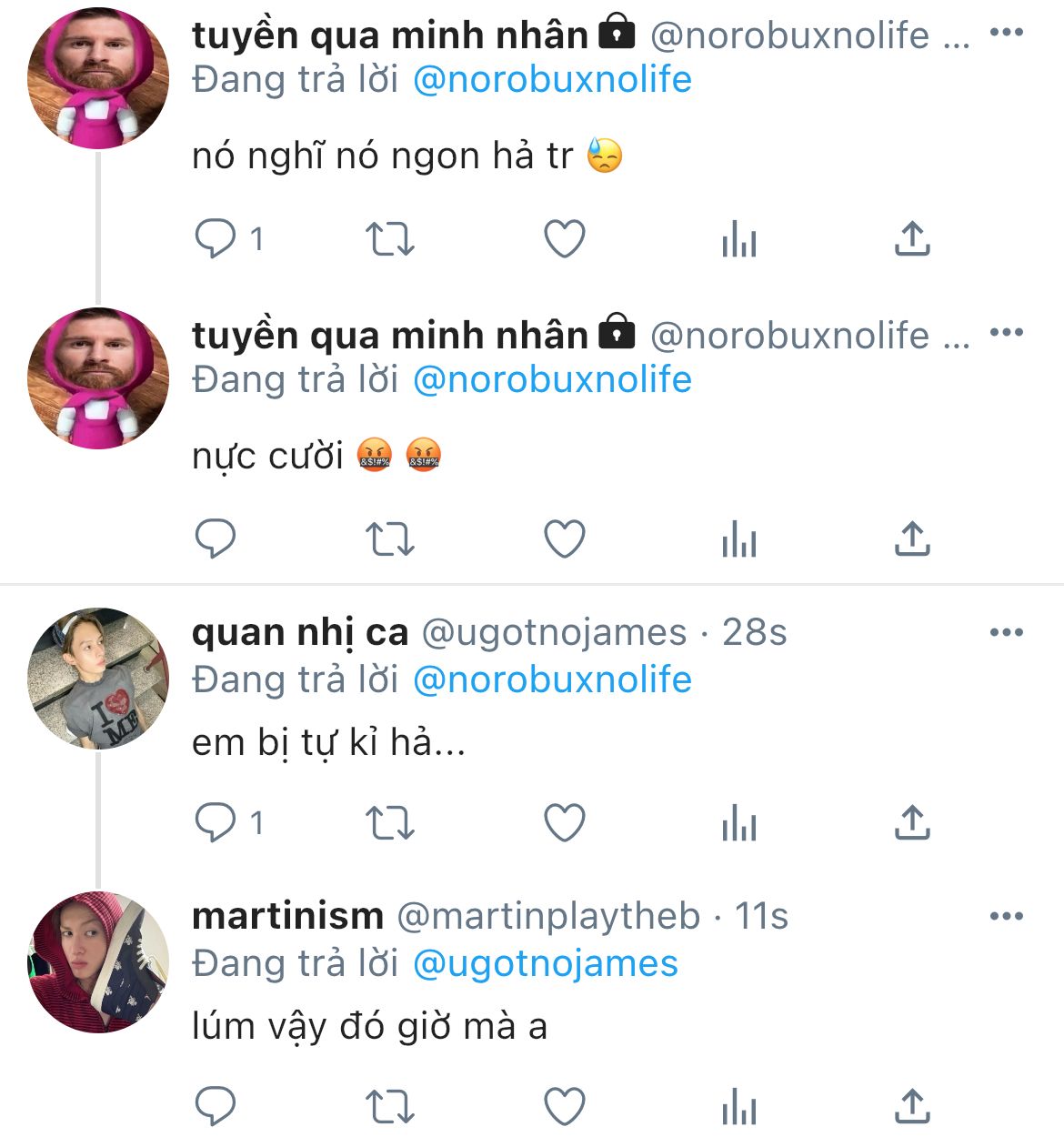Open @norobuxnolife link in quan nhị ca's reply
The image size is (1064, 1137).
pos(552,679)
